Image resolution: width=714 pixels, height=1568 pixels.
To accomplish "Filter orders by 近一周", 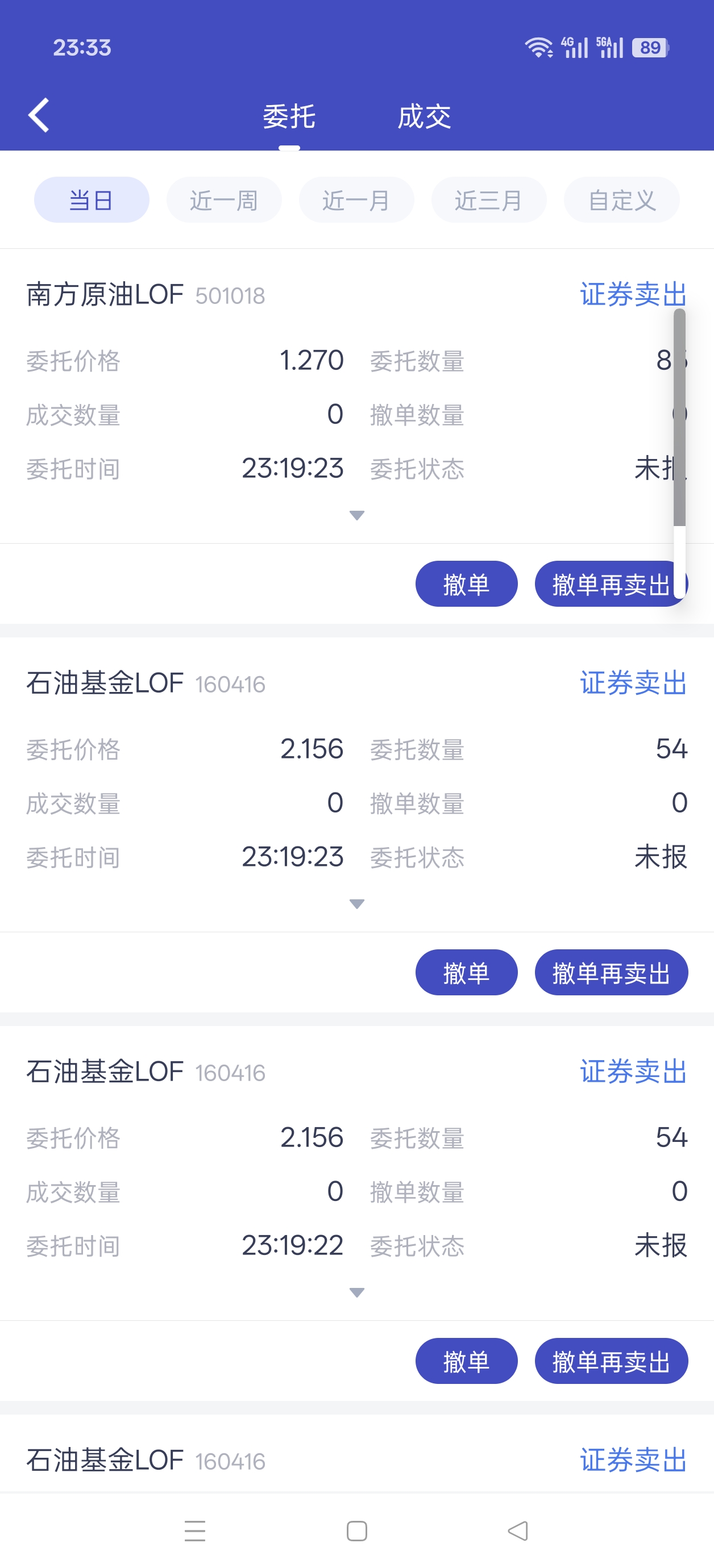I will pos(223,199).
